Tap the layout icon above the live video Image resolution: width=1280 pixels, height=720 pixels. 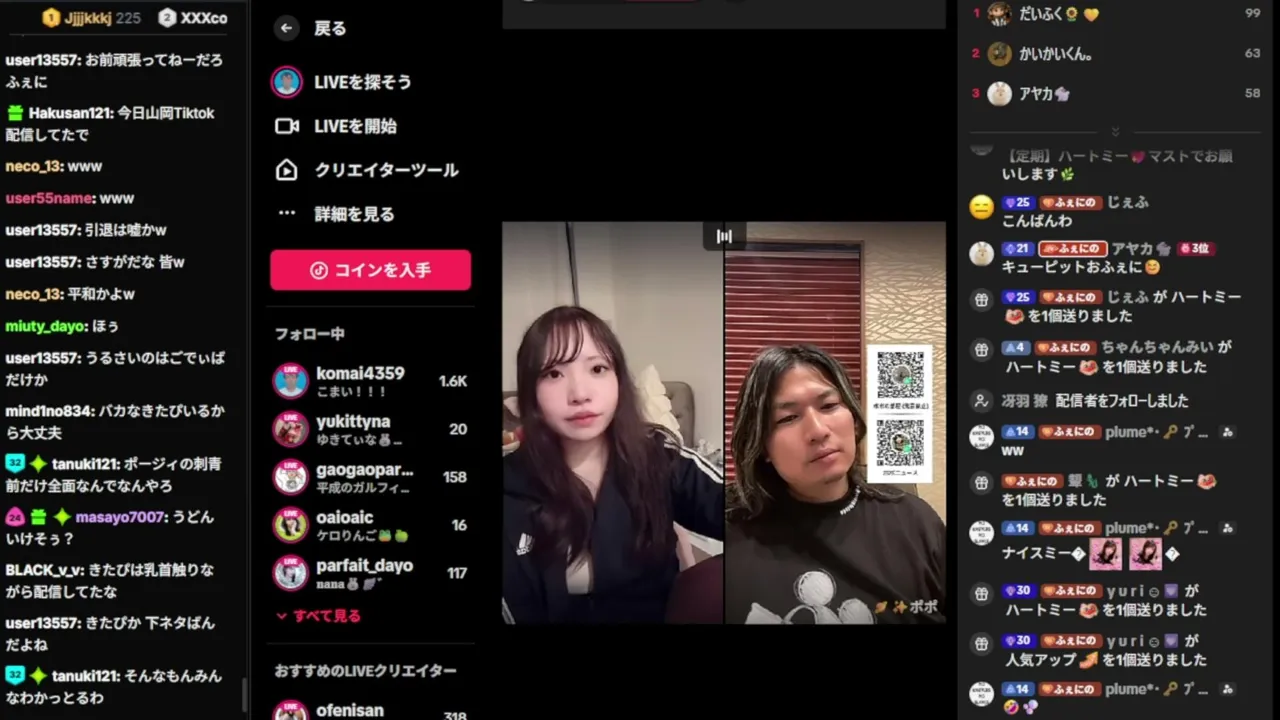coord(724,236)
